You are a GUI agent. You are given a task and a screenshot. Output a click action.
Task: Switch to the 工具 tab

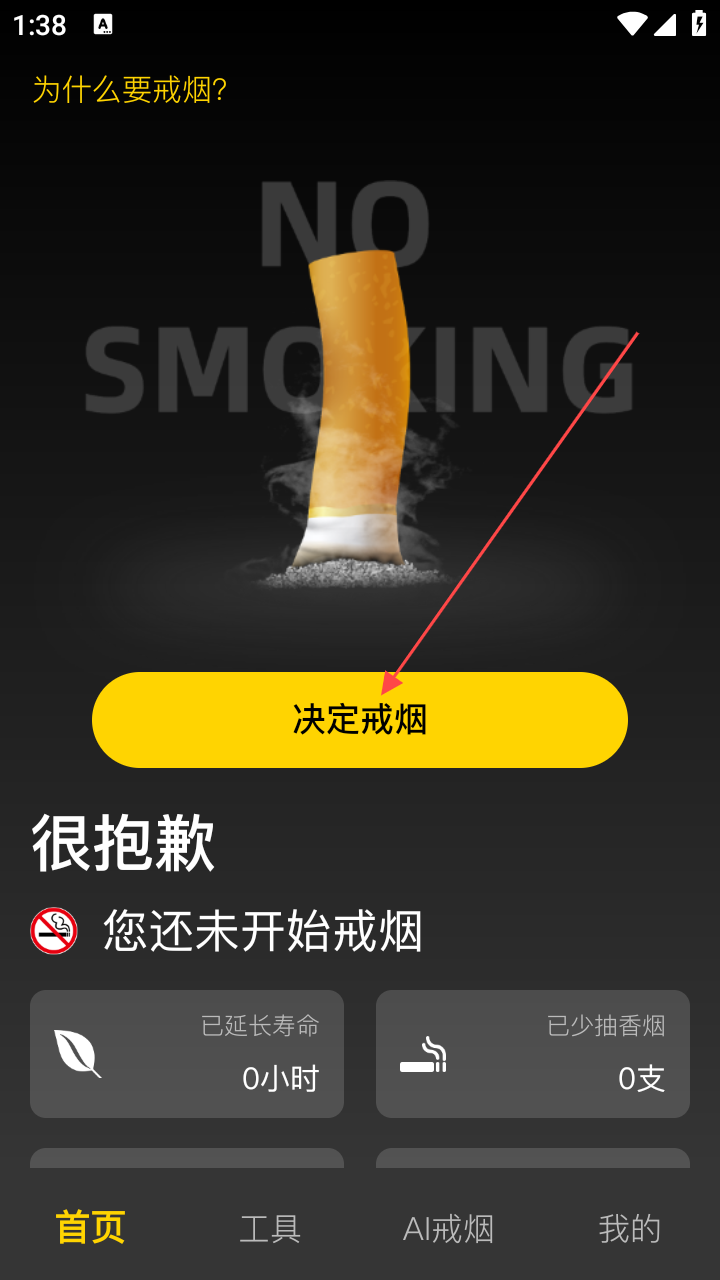point(270,1228)
